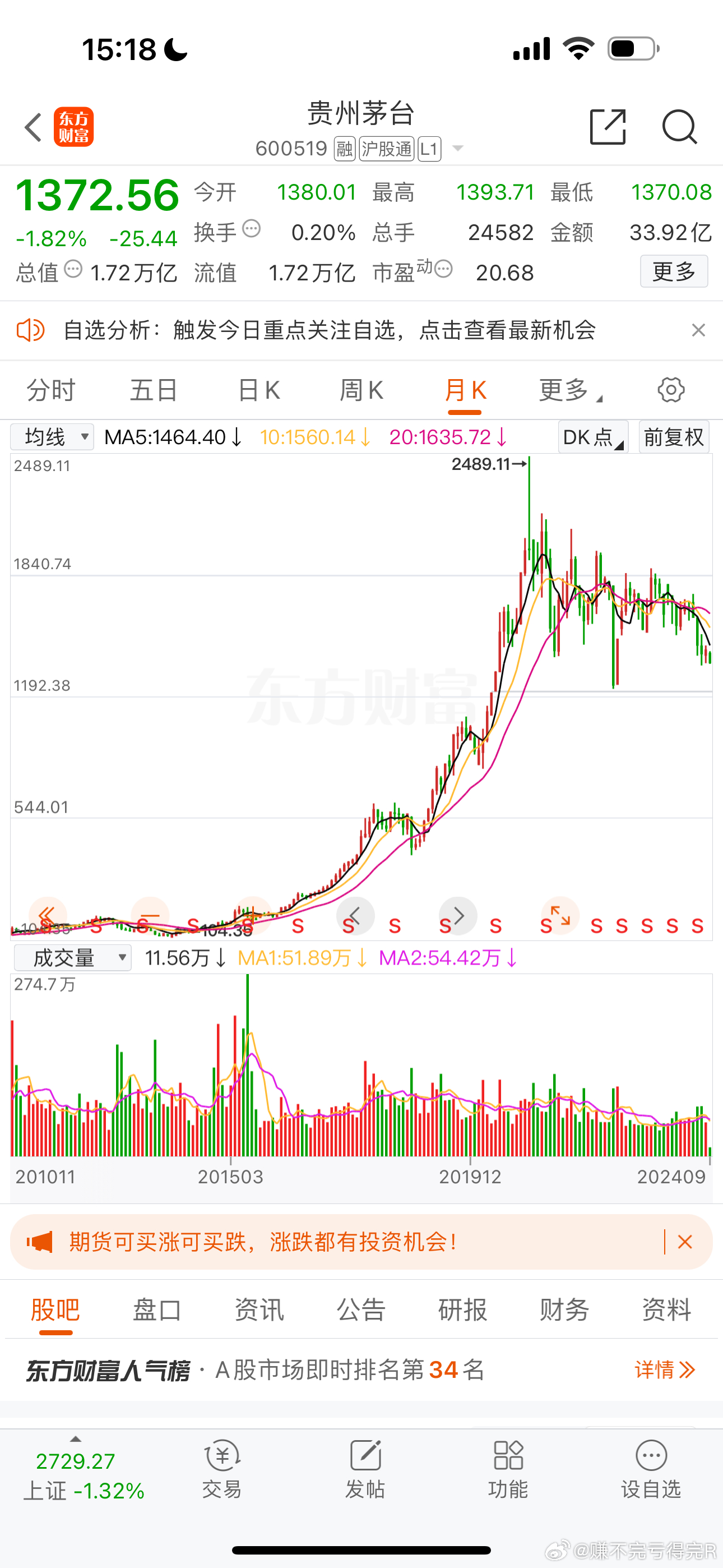723x1568 pixels.
Task: Close the 期货 promotion banner
Action: 685,1242
